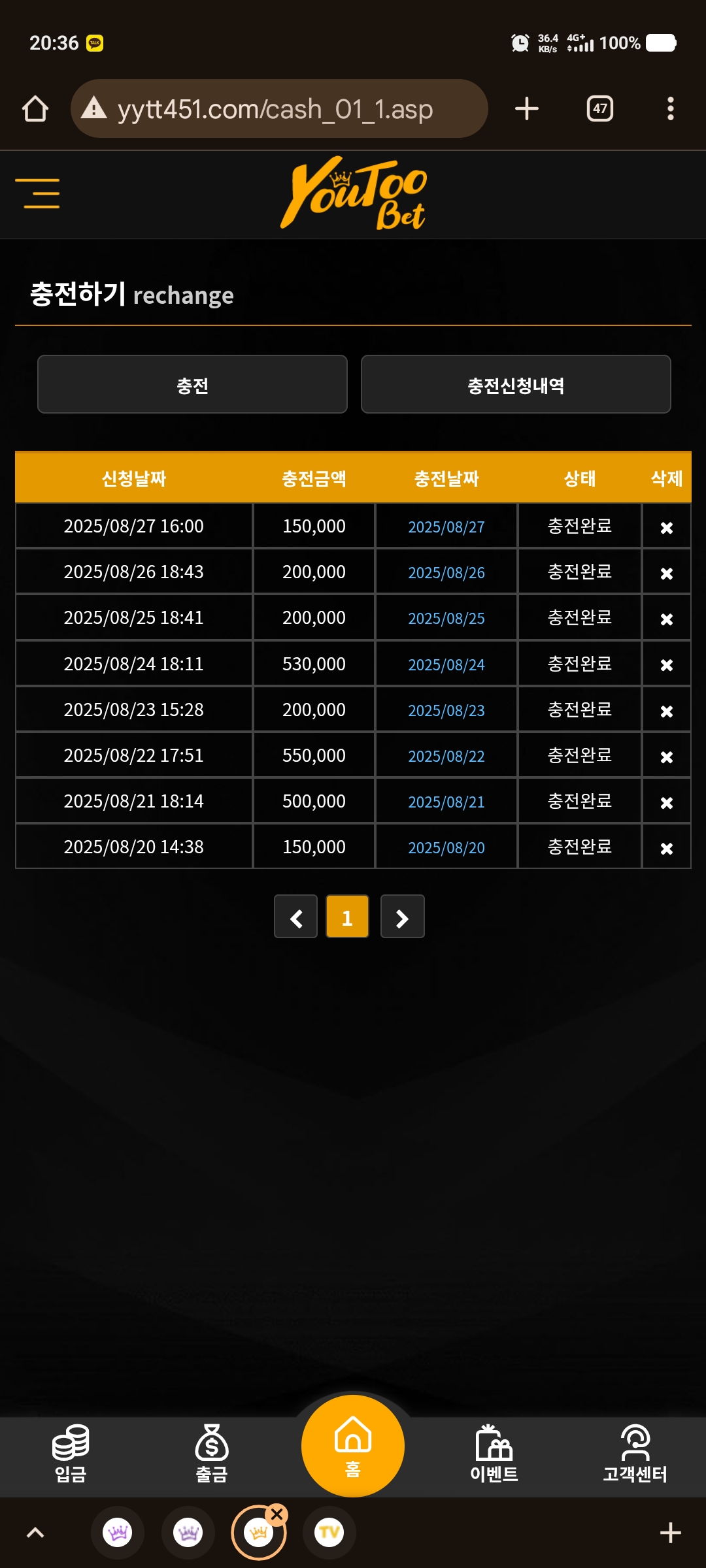Delete the 2025/08/20 14:38 recharge record
Viewport: 706px width, 1568px height.
click(666, 848)
